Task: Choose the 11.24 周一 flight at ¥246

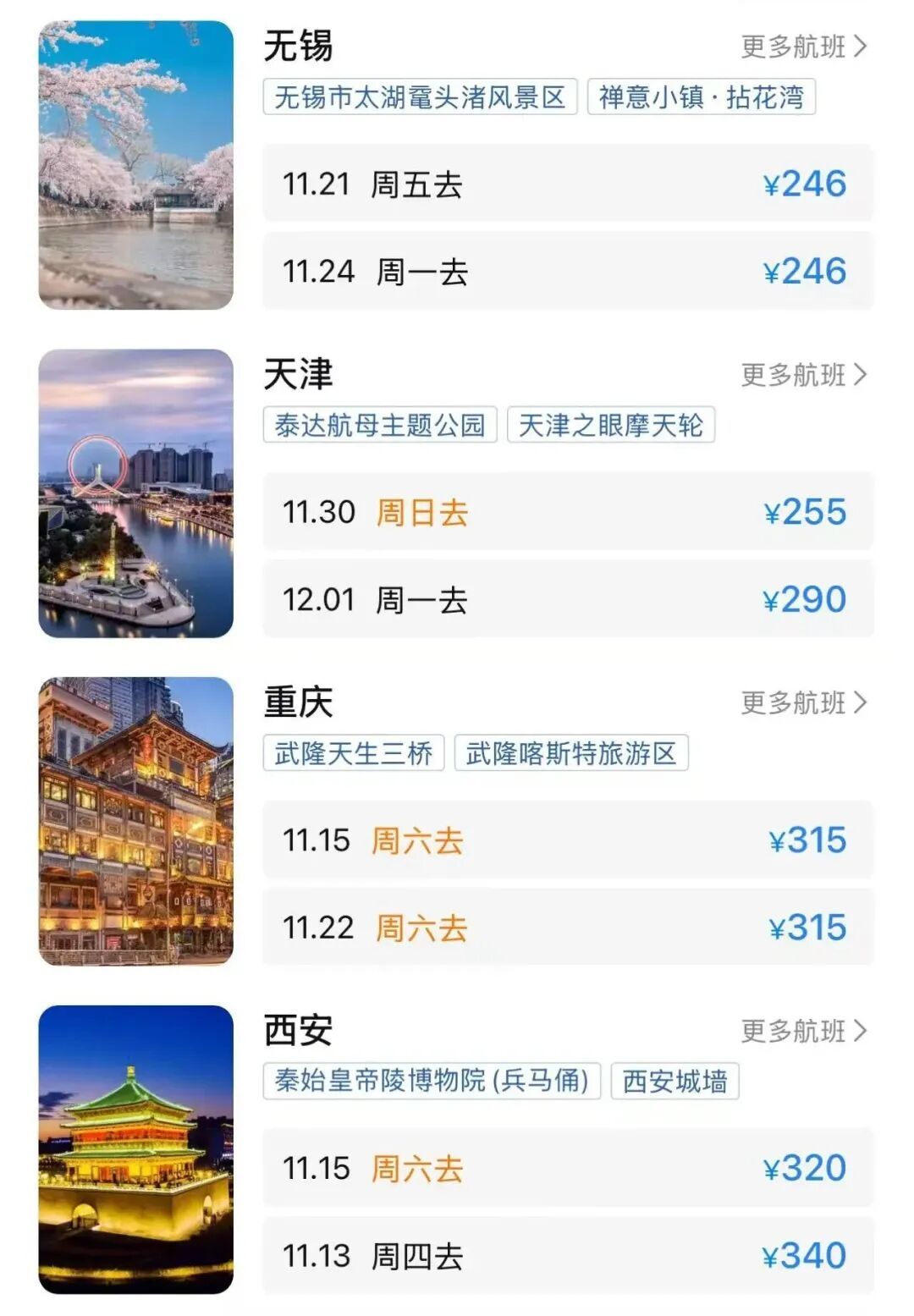Action: [x=567, y=272]
